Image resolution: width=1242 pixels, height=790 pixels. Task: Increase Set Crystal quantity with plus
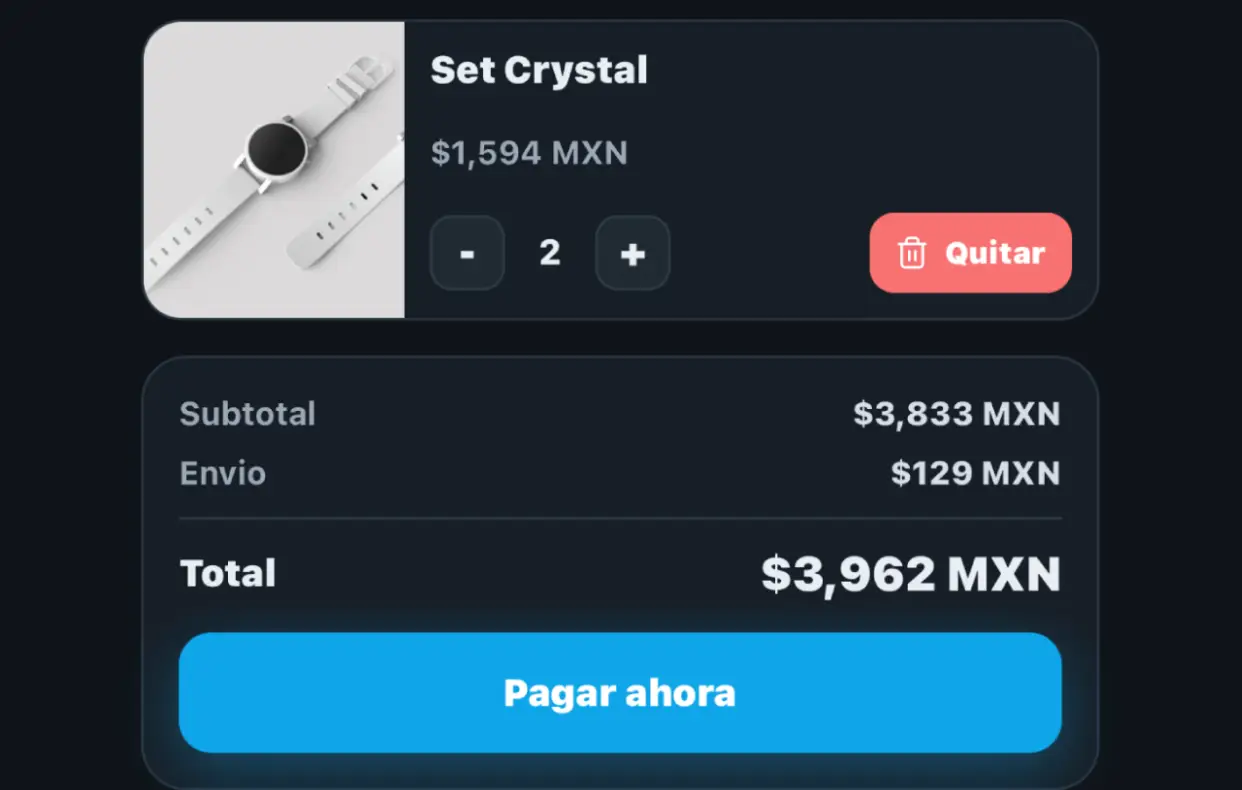tap(632, 253)
